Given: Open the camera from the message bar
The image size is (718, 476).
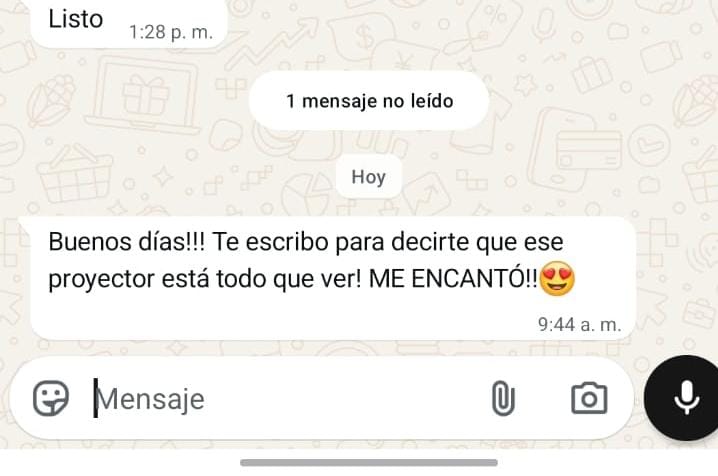Looking at the screenshot, I should click(x=589, y=398).
